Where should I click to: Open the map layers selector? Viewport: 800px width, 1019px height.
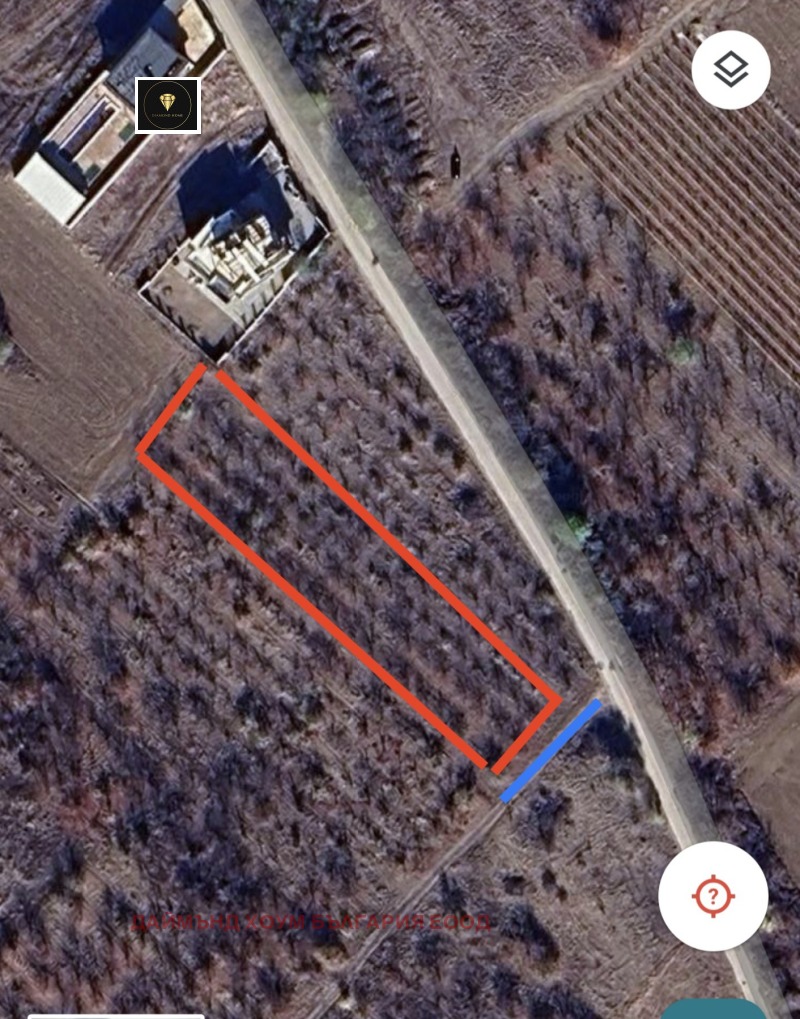point(731,70)
